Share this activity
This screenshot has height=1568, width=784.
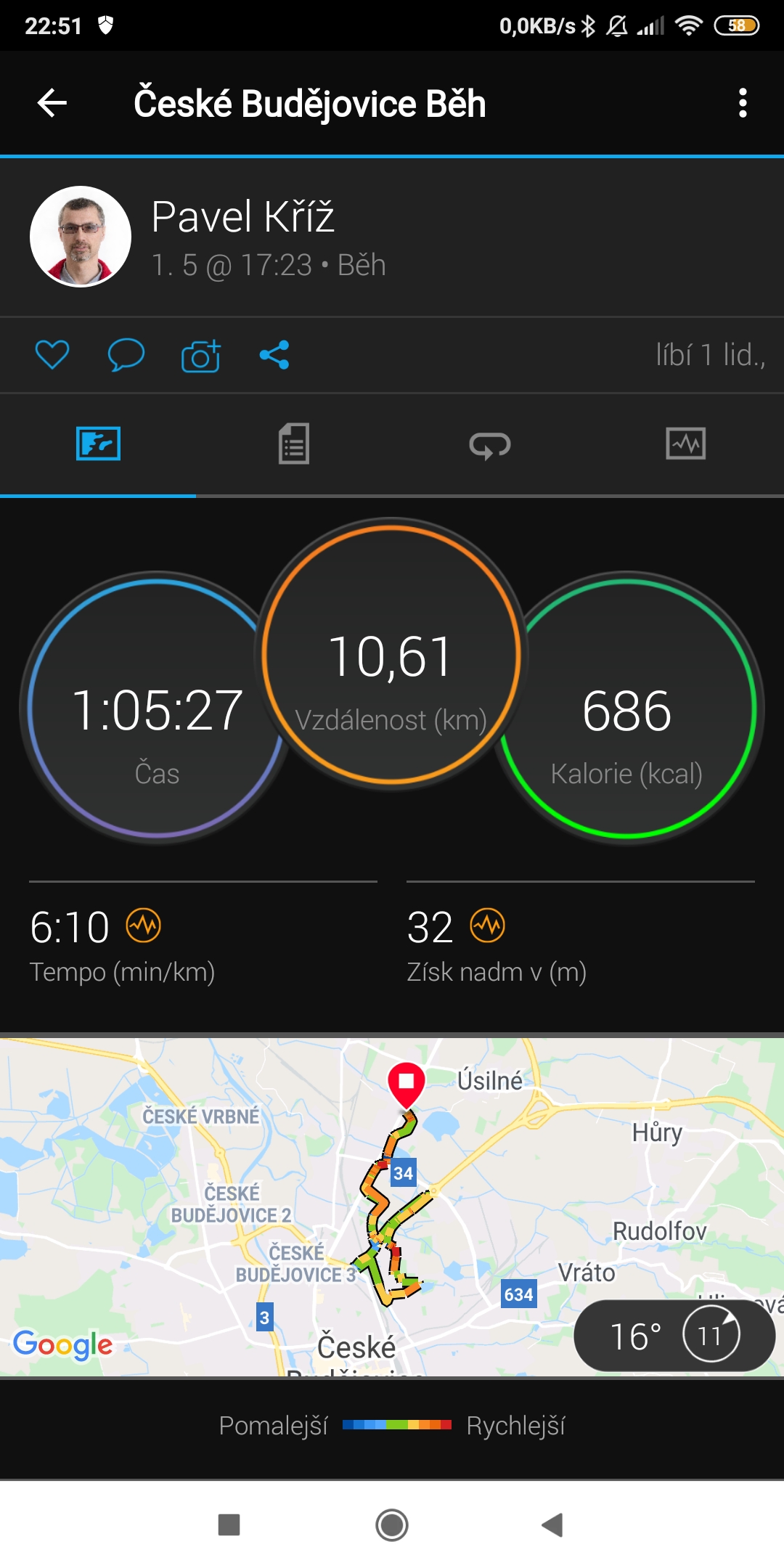274,355
